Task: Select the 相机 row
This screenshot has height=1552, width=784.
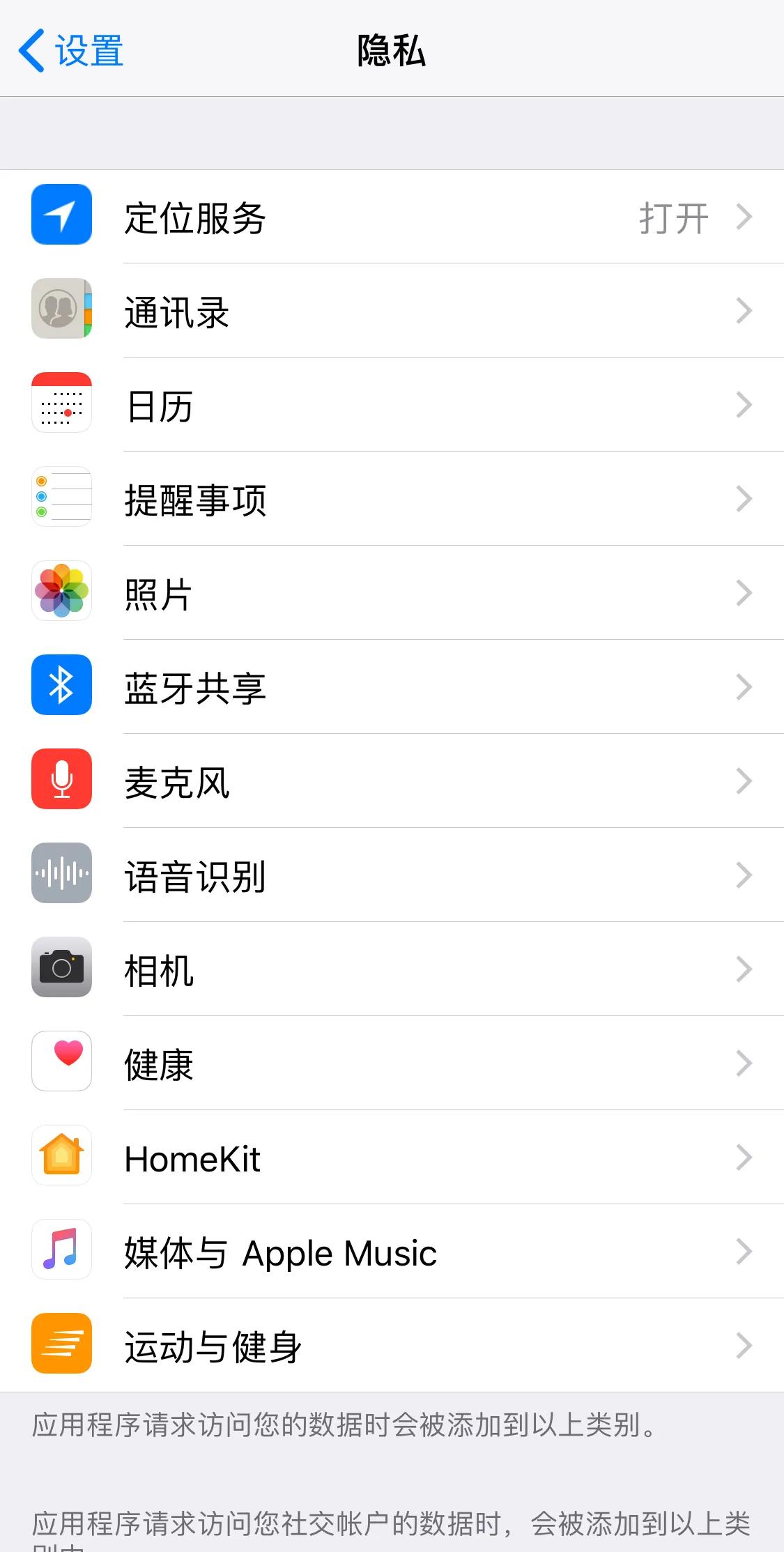Action: tap(392, 970)
